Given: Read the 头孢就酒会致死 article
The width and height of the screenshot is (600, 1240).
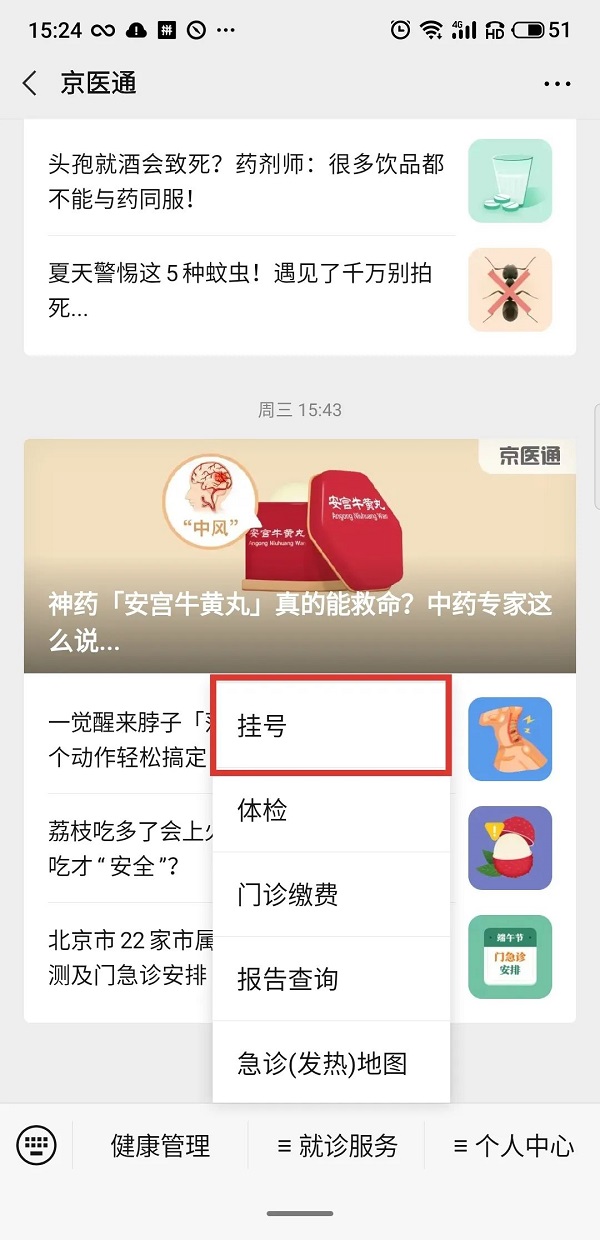Looking at the screenshot, I should click(247, 181).
